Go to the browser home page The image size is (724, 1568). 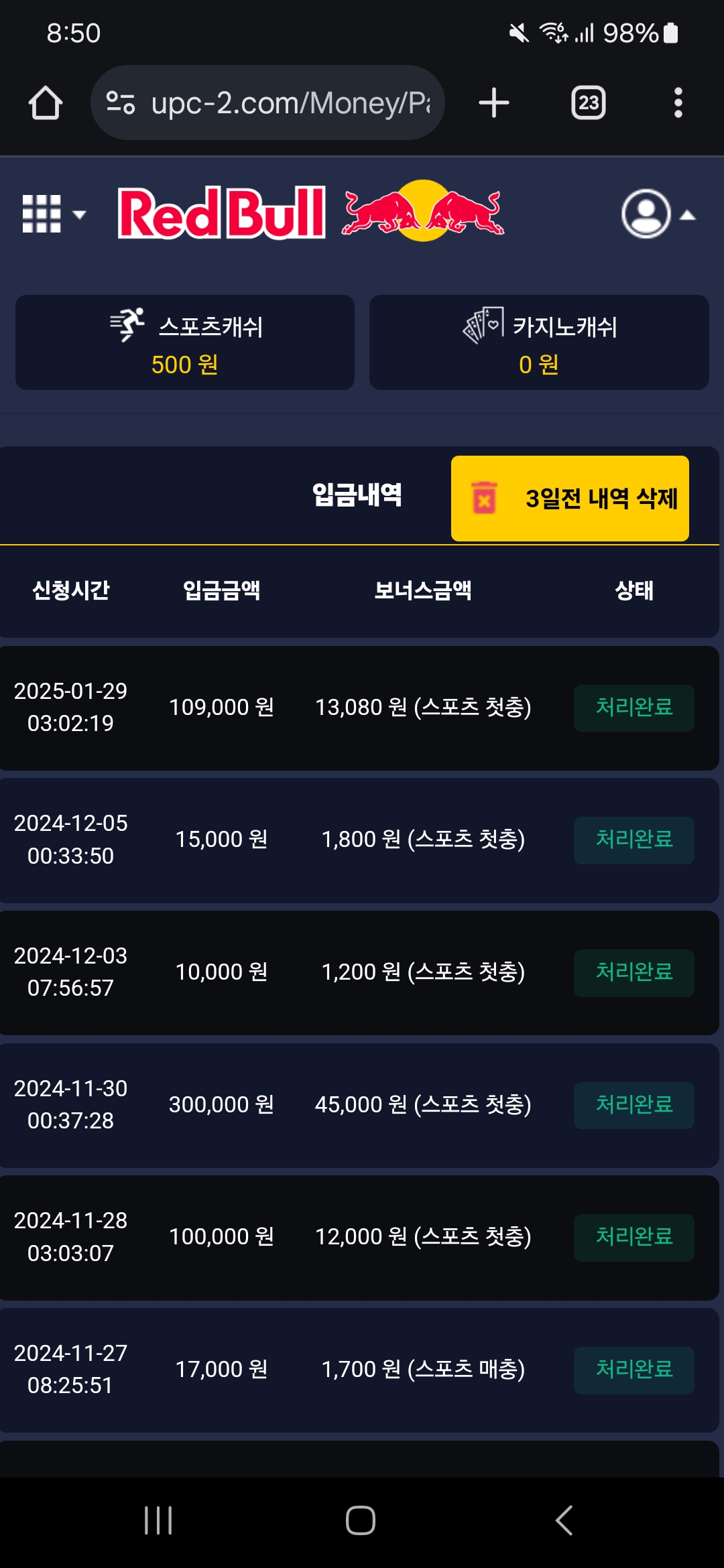click(46, 103)
